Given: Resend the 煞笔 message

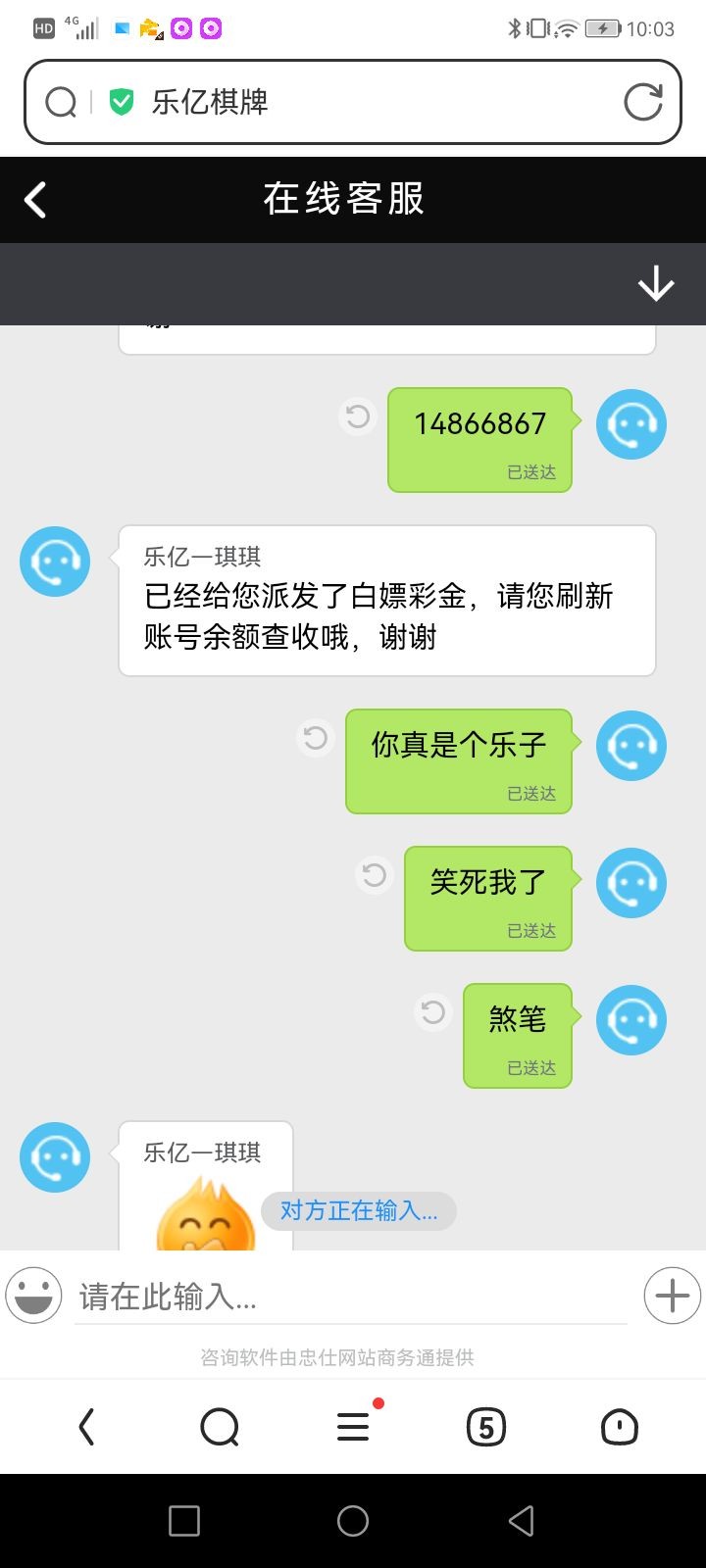Looking at the screenshot, I should pos(433,1011).
